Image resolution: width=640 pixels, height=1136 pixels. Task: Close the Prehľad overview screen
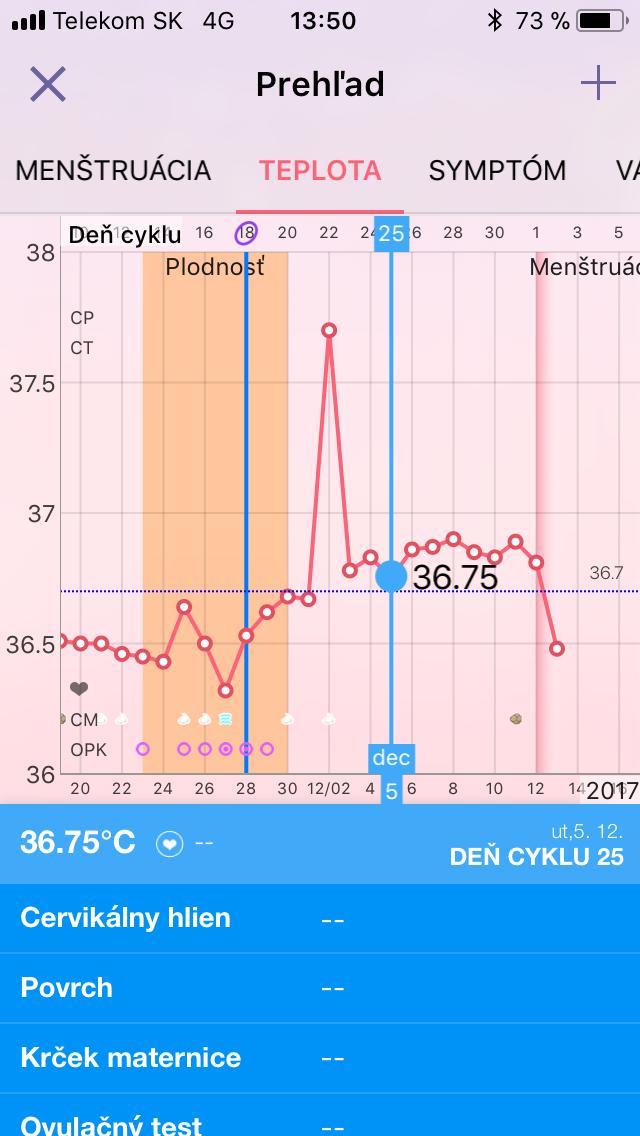pos(47,84)
